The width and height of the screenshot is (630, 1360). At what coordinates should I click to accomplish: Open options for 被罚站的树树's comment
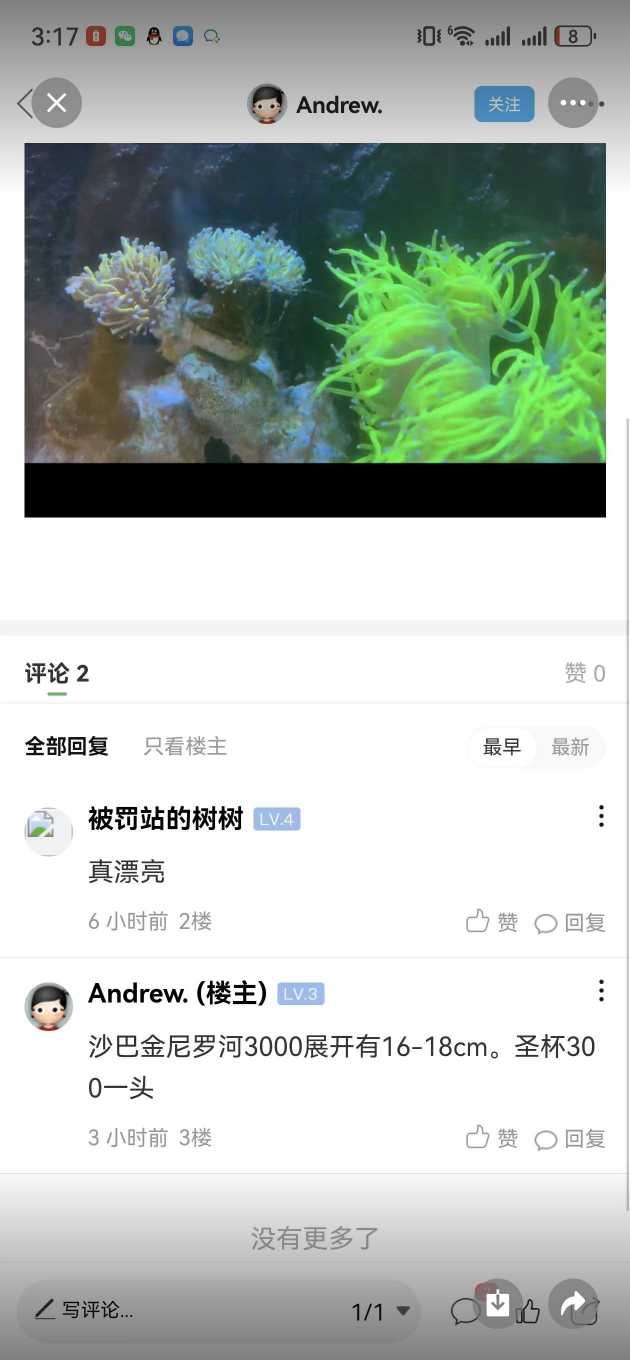[601, 816]
